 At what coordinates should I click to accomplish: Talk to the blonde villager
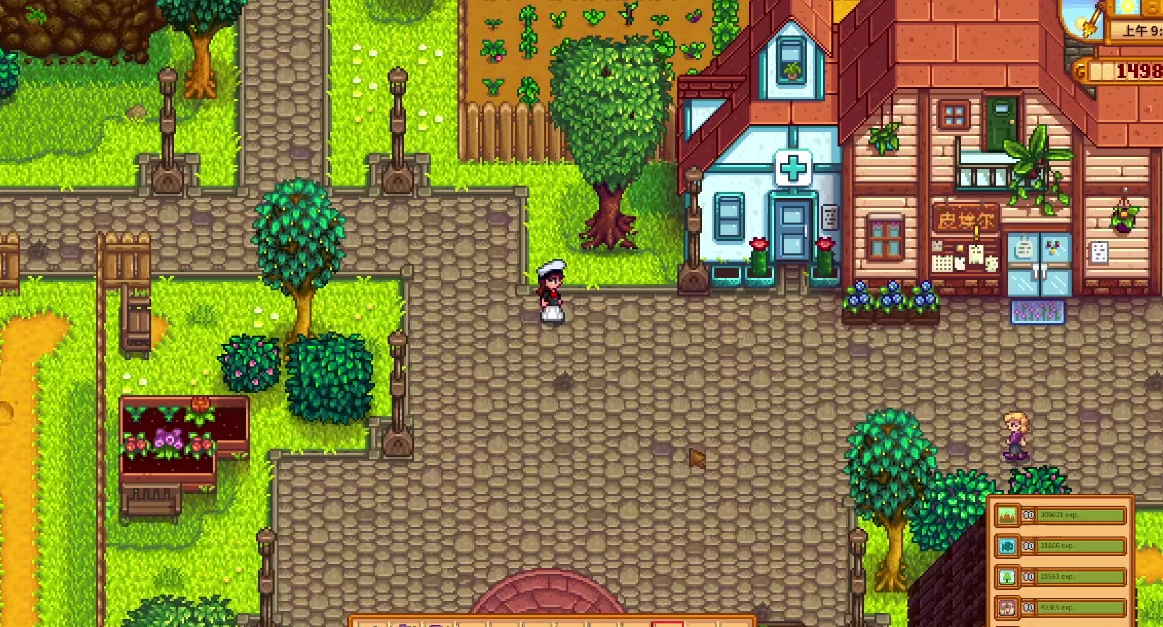point(1016,436)
